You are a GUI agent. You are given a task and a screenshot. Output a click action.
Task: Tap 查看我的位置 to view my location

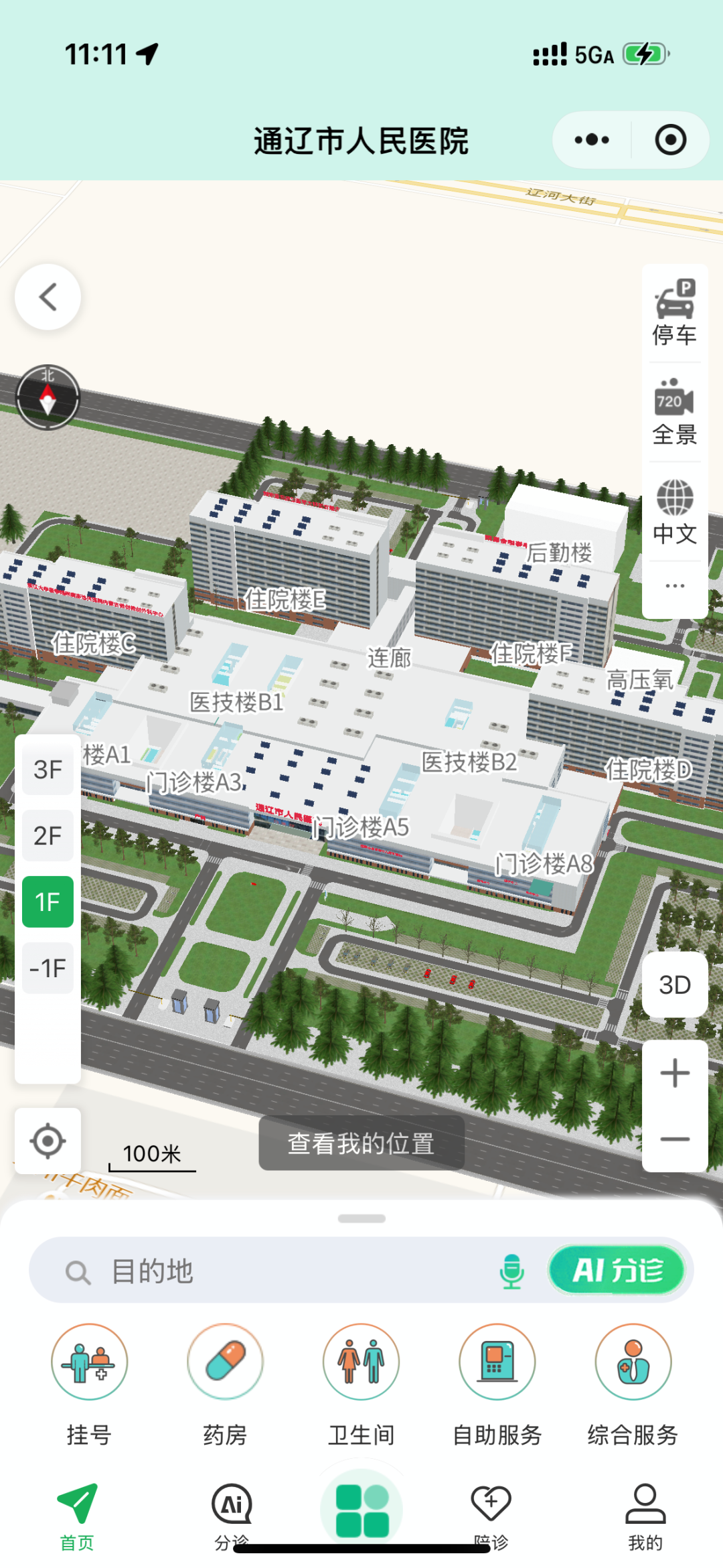click(361, 1143)
